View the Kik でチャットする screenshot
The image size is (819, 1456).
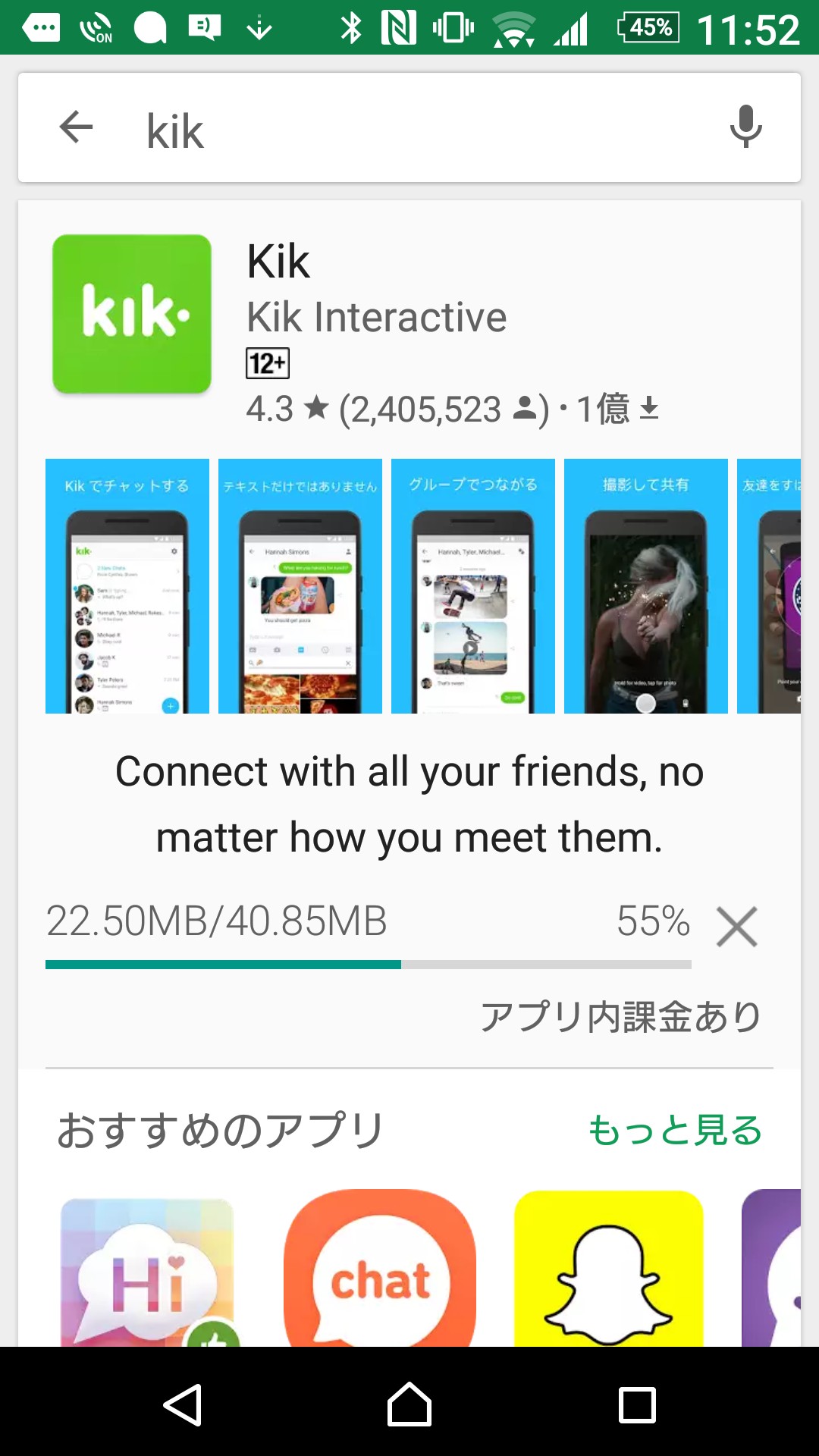pos(127,585)
